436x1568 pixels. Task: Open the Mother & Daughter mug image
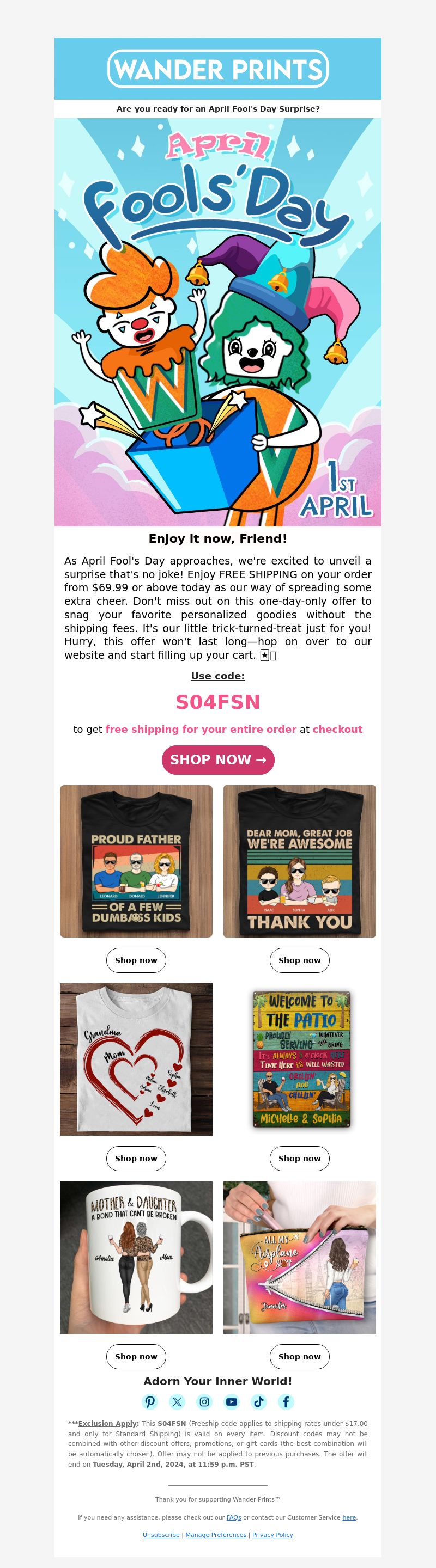coord(136,1257)
